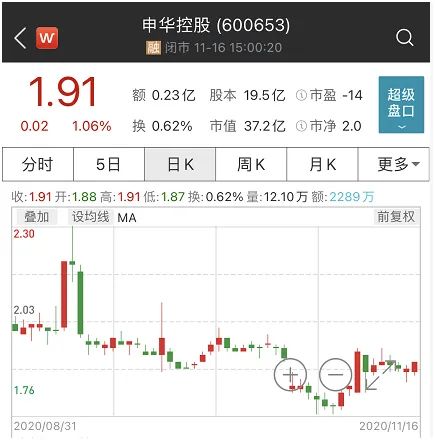Select the 日K chart tab
435x440 pixels.
click(x=180, y=165)
